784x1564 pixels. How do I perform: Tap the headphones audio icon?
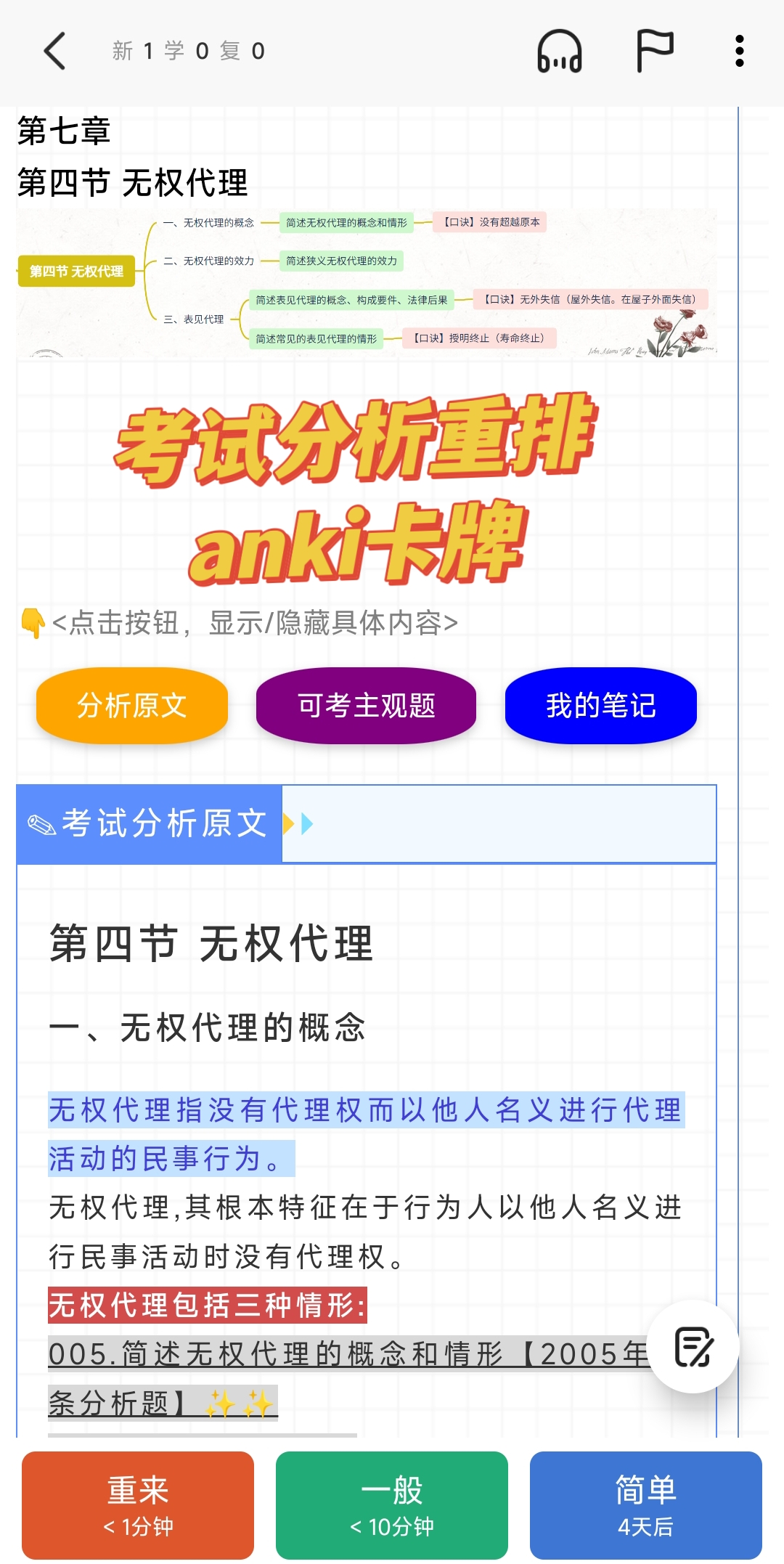coord(559,51)
